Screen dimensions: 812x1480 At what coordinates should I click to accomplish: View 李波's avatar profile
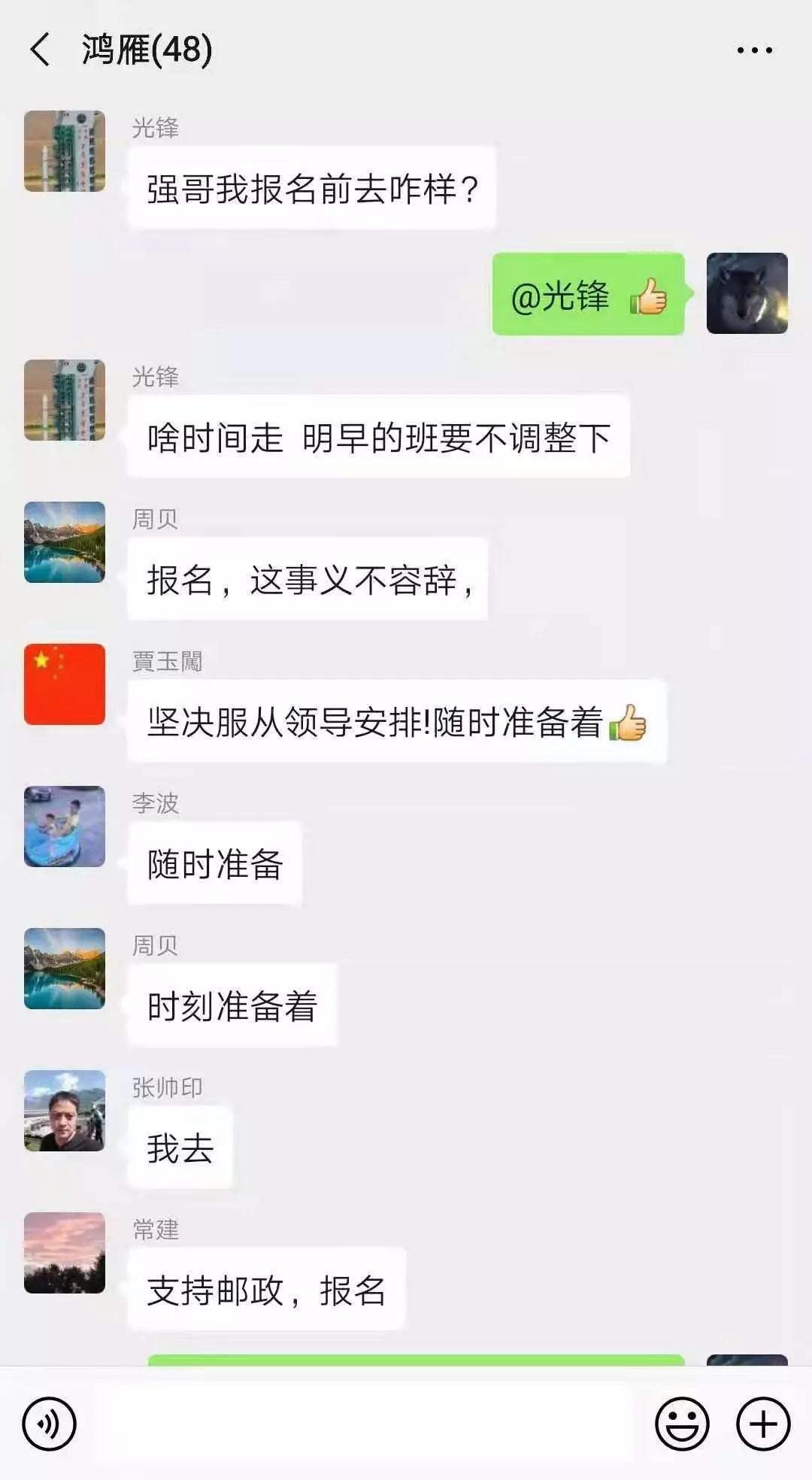65,826
